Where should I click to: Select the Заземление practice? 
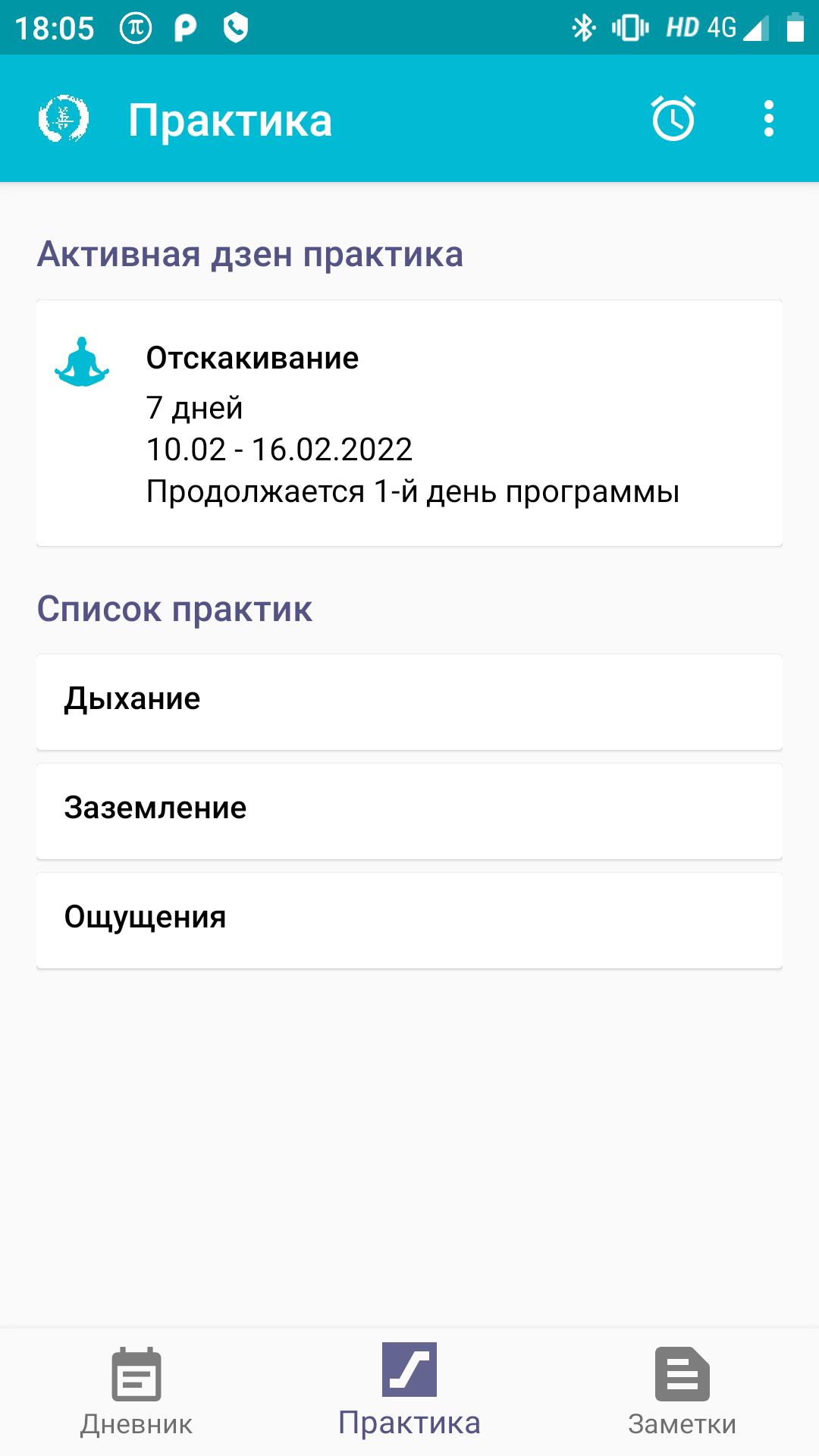click(409, 811)
